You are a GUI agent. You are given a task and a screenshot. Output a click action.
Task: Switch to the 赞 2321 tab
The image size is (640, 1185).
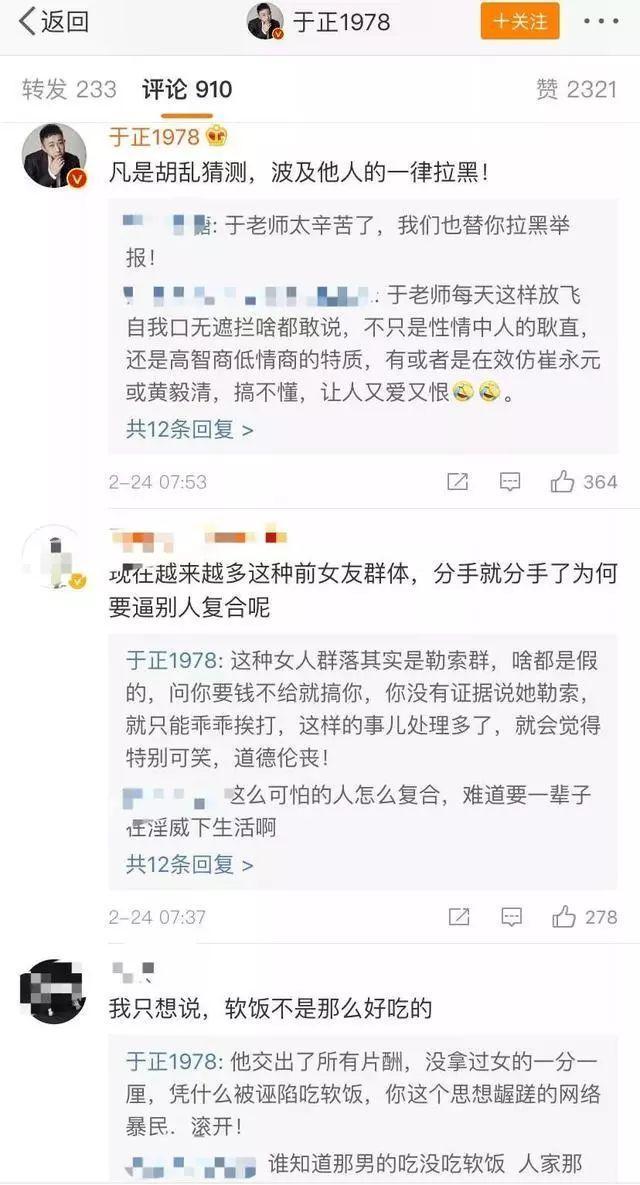coord(577,90)
